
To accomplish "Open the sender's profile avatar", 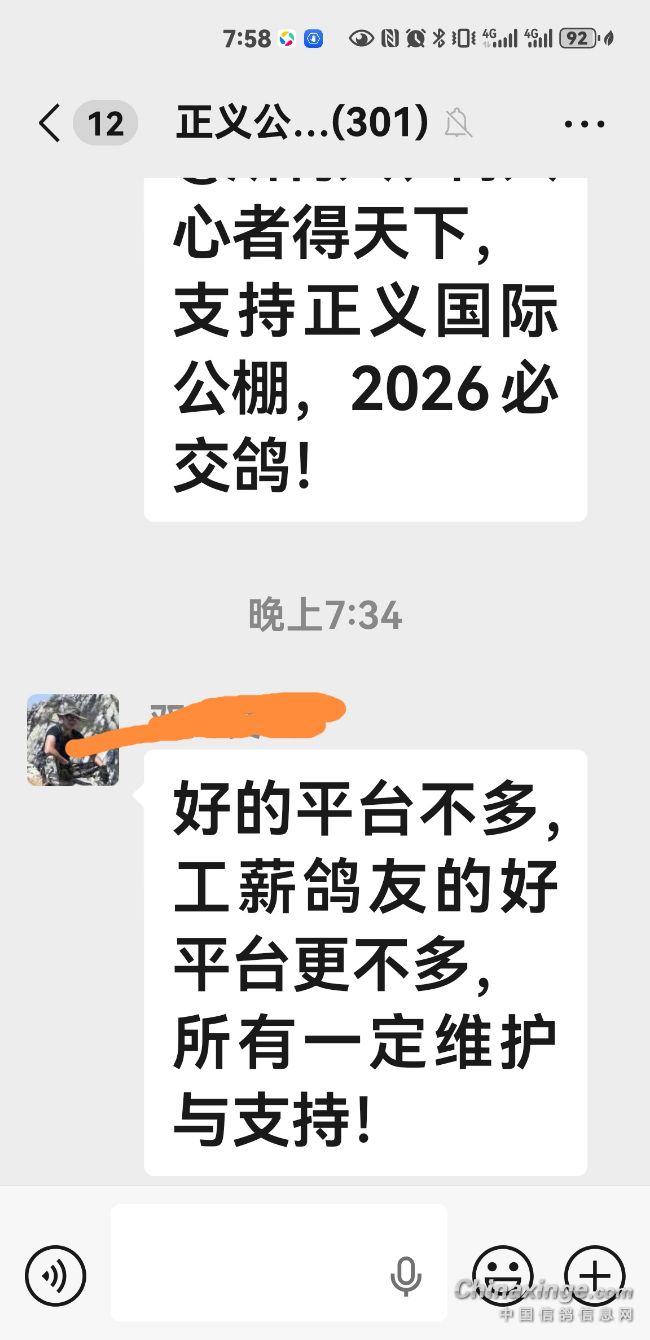I will tap(73, 740).
